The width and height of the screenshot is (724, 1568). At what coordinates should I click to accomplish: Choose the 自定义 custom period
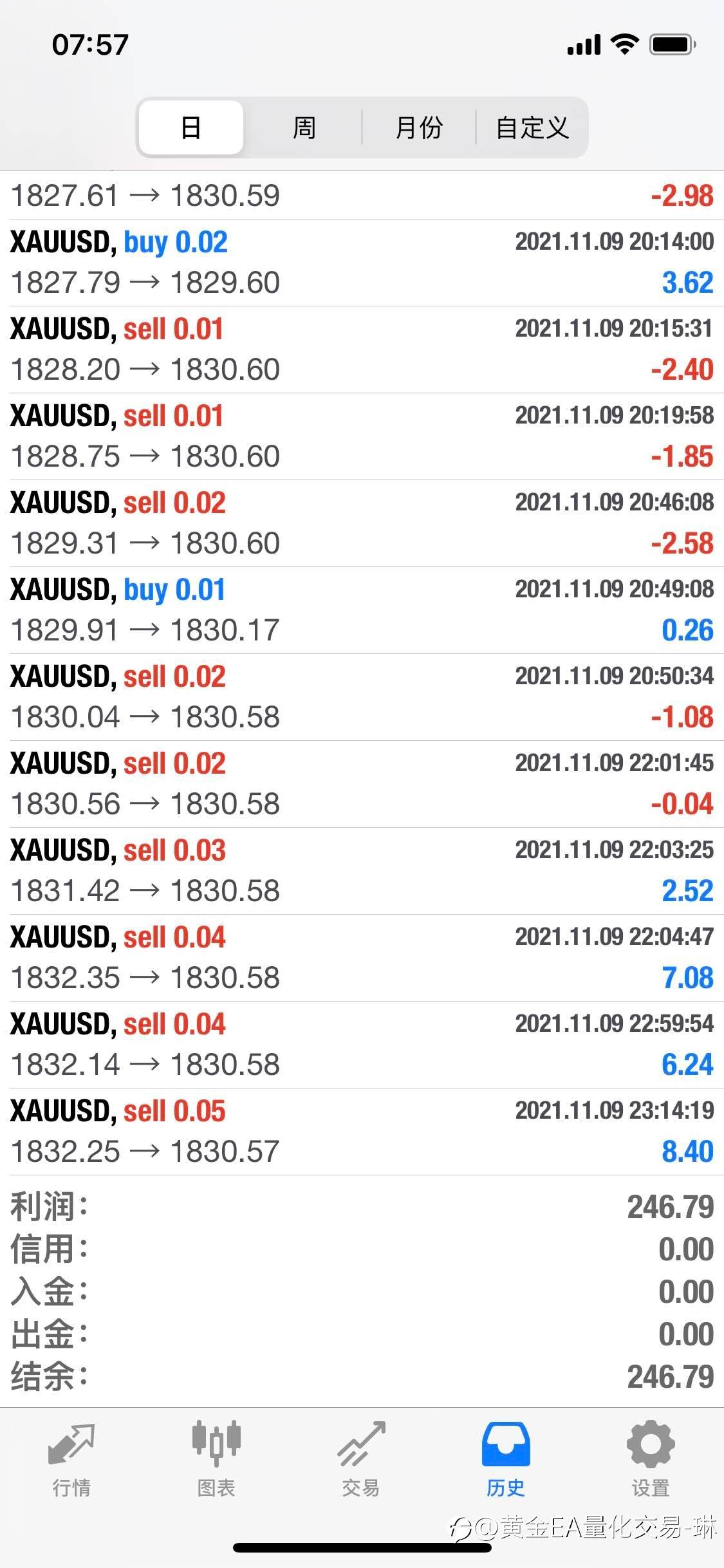point(532,127)
